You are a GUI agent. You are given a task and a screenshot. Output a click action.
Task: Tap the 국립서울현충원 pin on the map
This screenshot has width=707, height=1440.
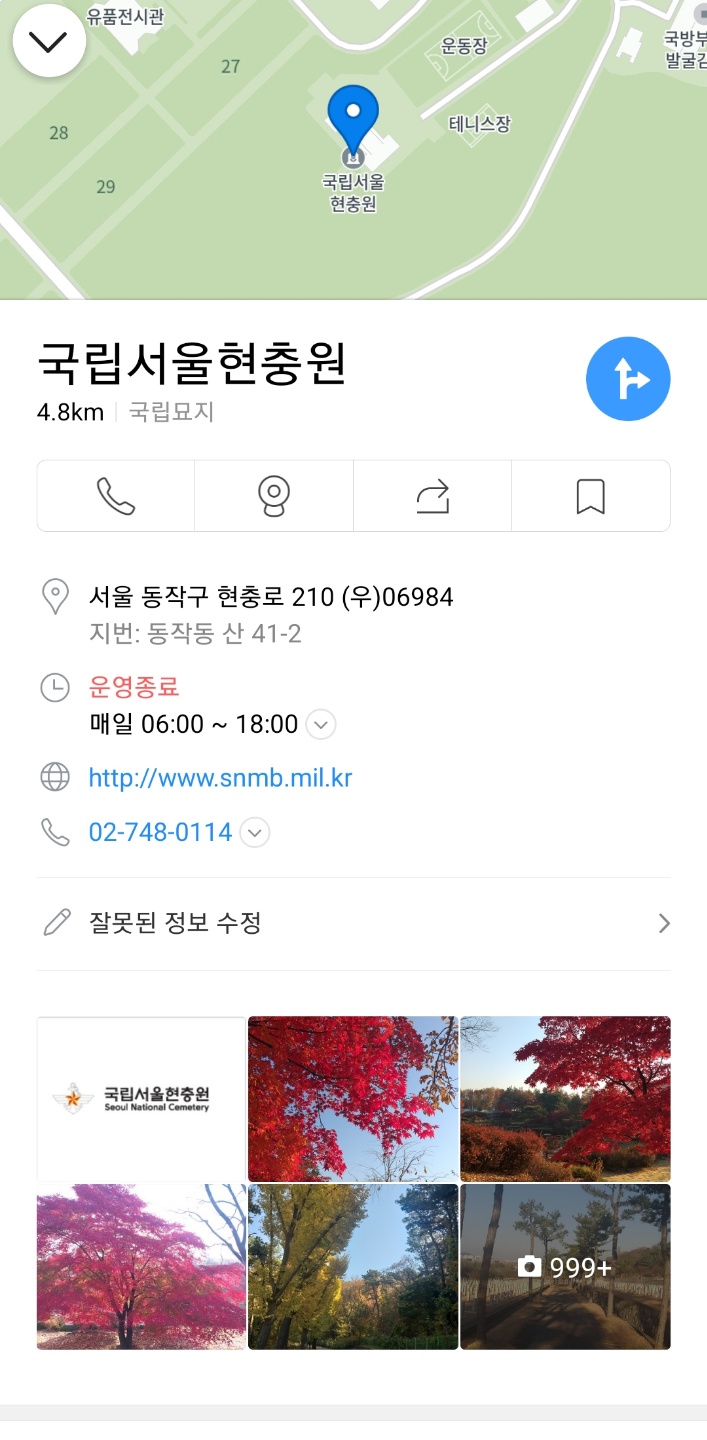(x=353, y=119)
